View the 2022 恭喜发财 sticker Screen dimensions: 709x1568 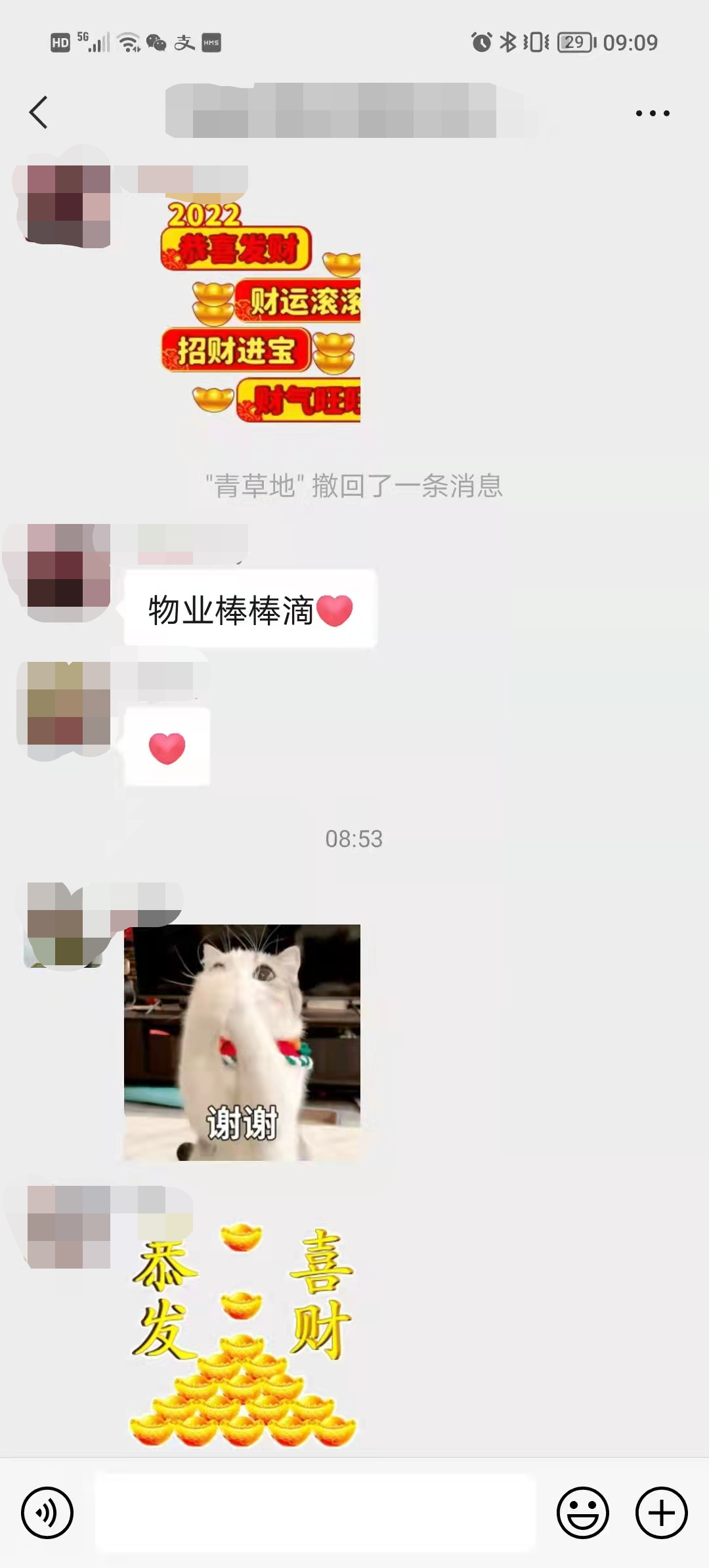click(261, 310)
